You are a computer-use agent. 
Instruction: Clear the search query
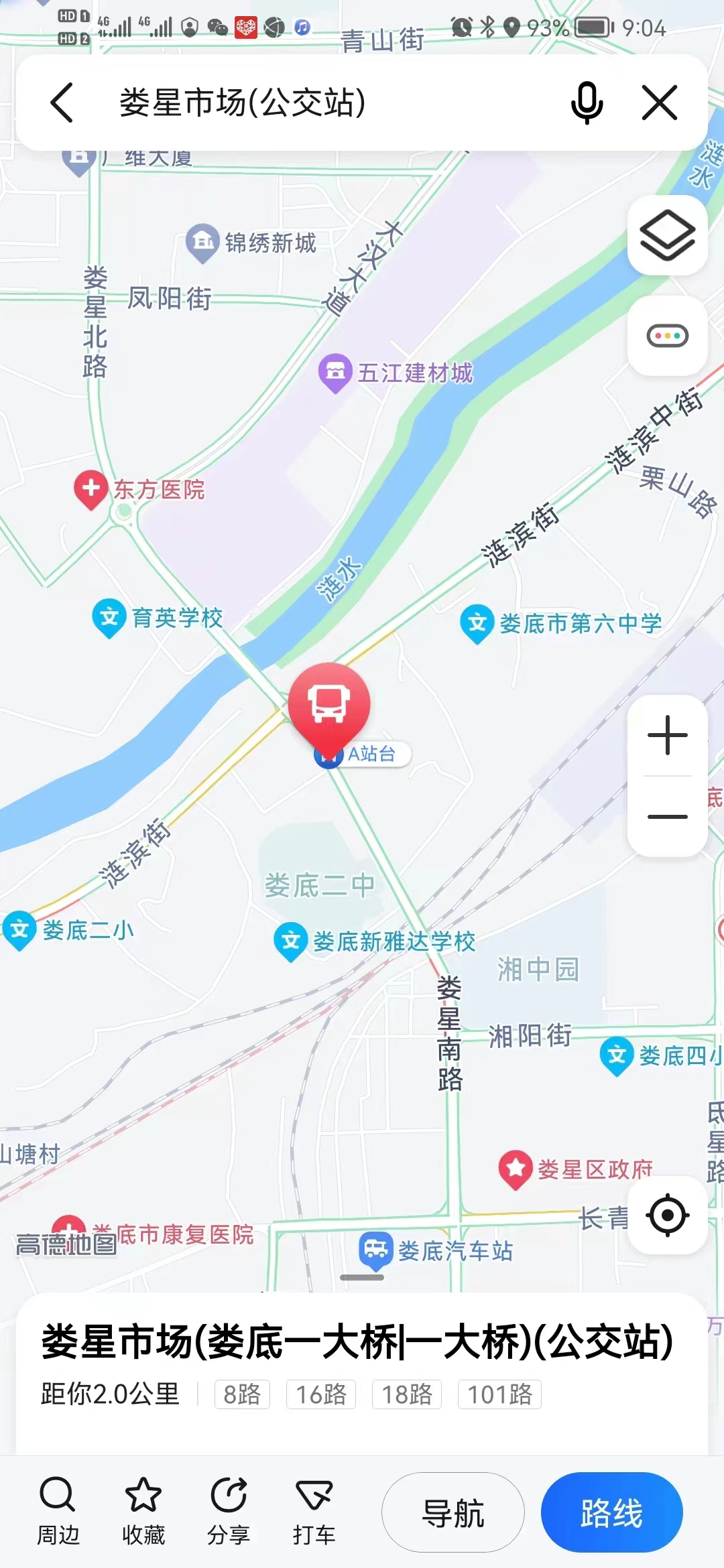pyautogui.click(x=660, y=103)
